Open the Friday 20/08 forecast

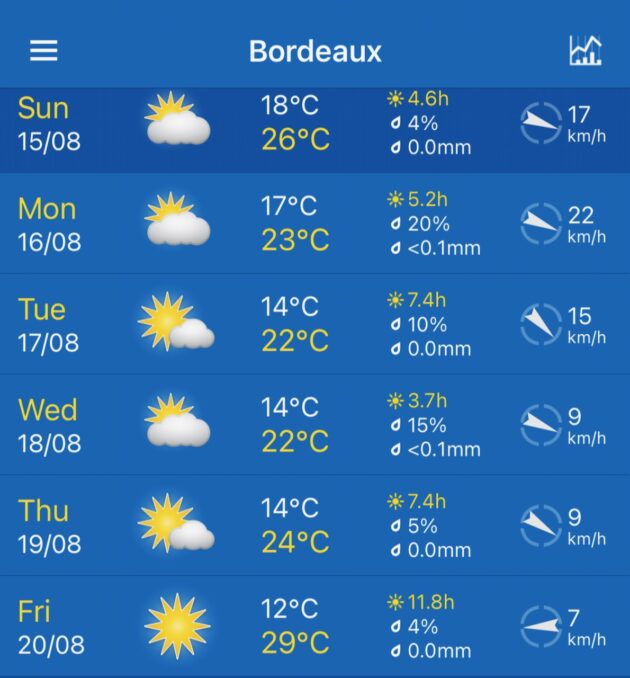(x=315, y=626)
